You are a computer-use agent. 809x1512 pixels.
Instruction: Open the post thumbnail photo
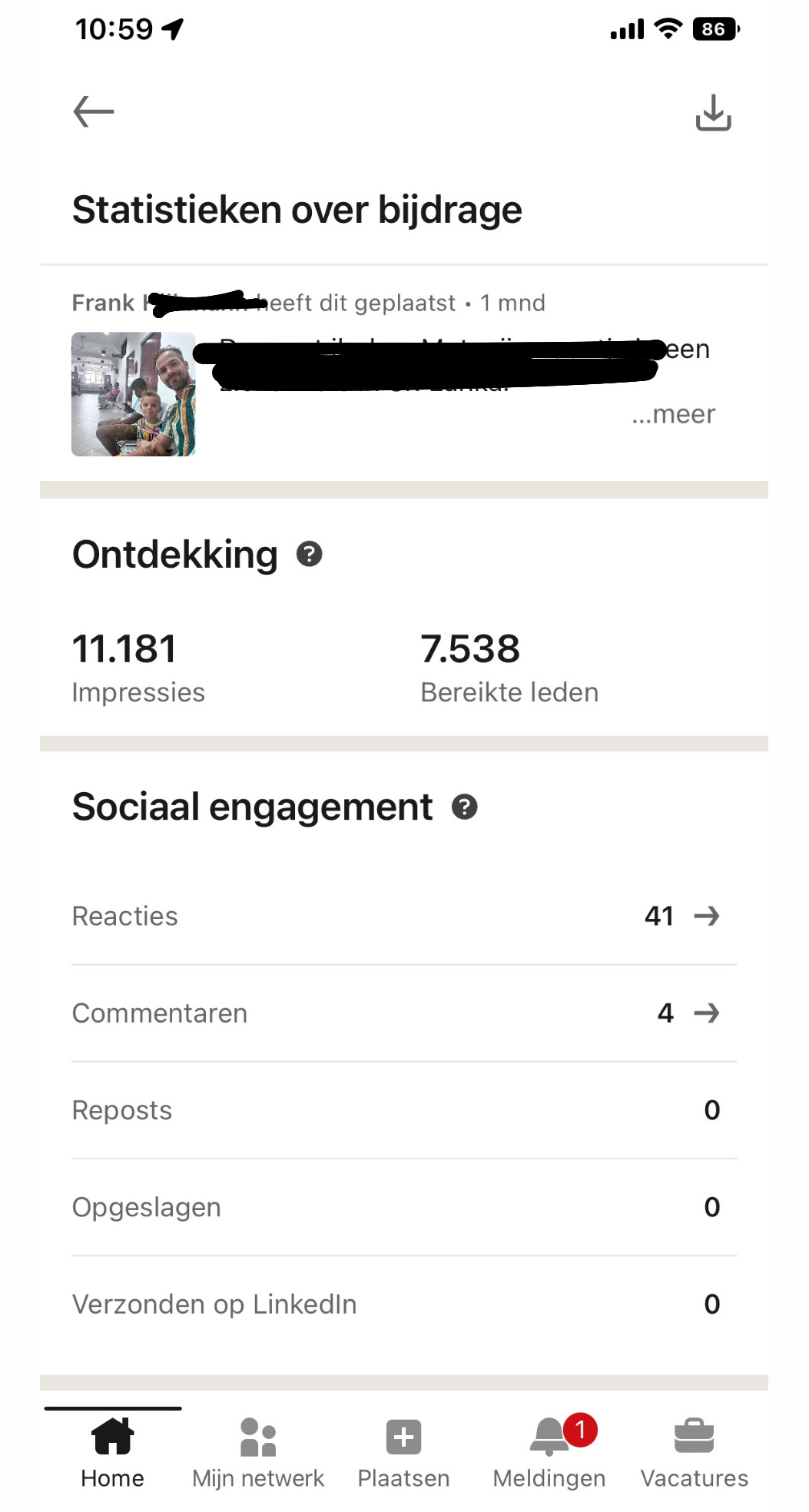point(134,394)
